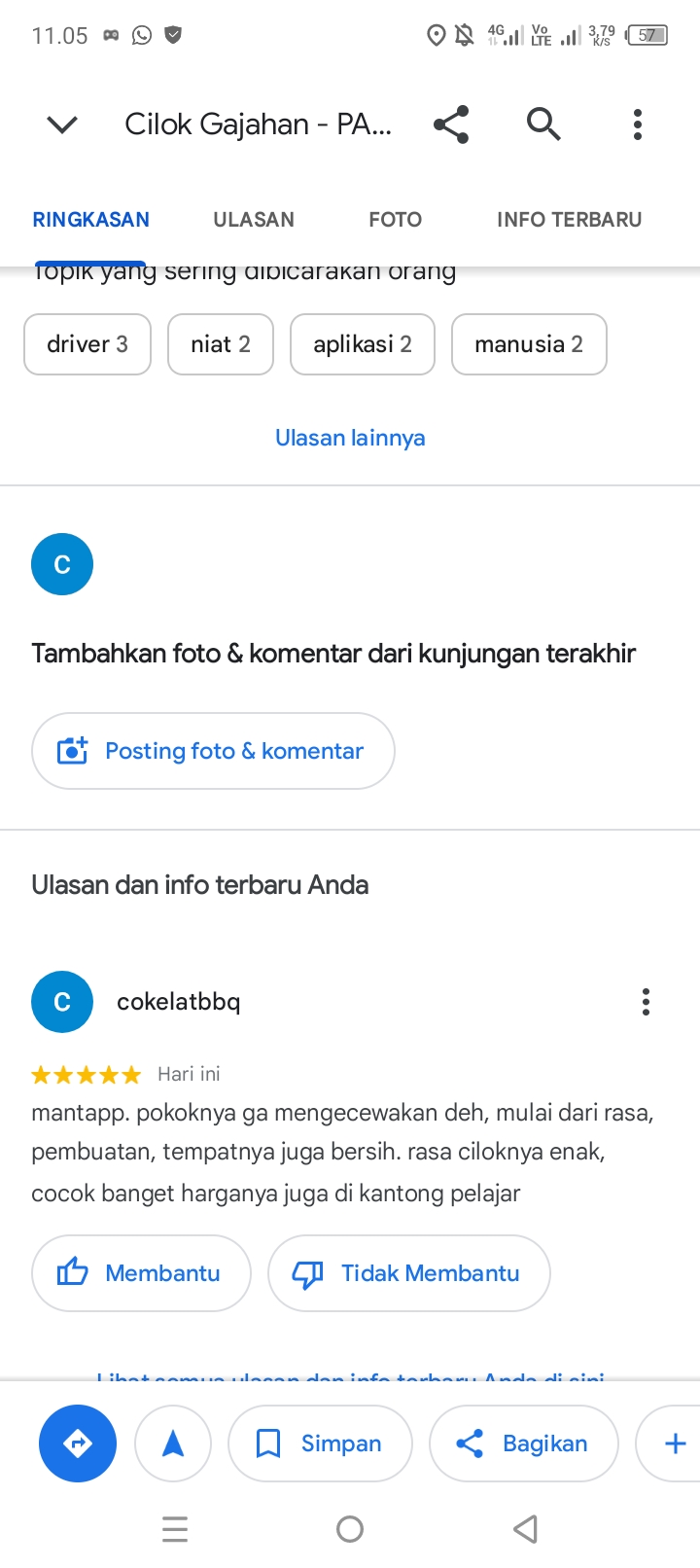
Task: Tap Posting foto & komentar
Action: [213, 751]
